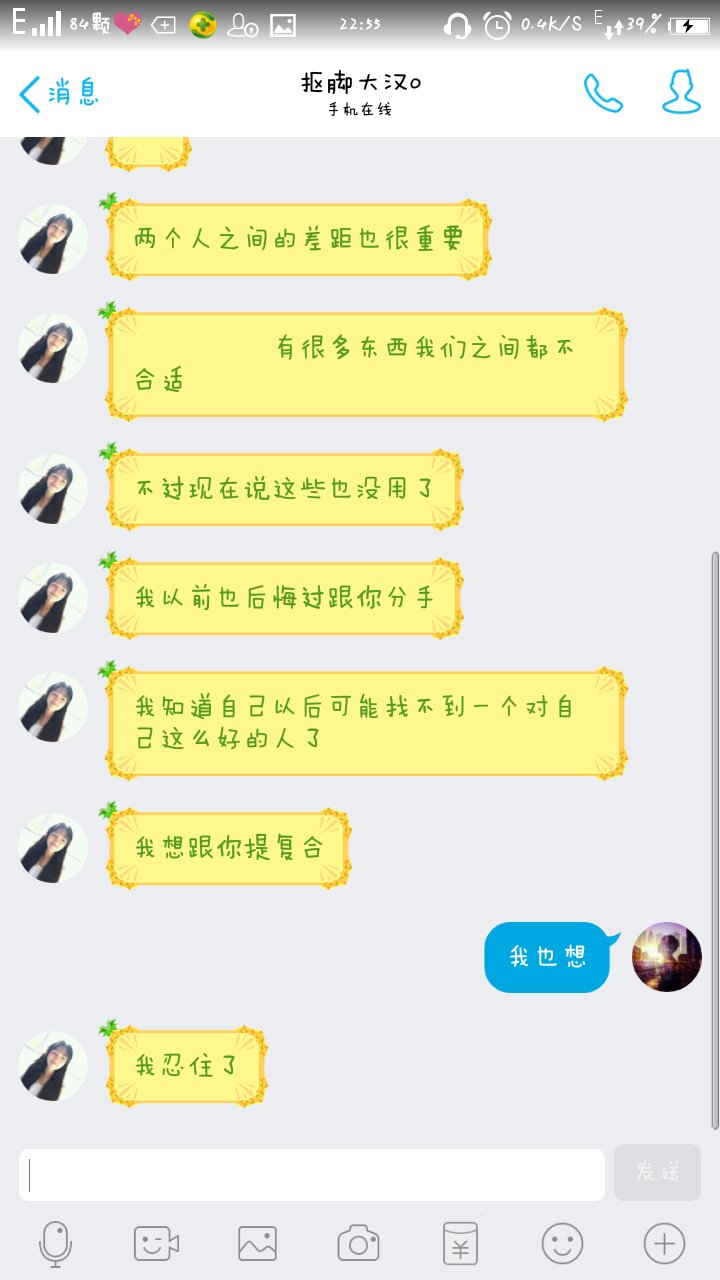
Task: Open the camera to take a photo
Action: pyautogui.click(x=358, y=1244)
